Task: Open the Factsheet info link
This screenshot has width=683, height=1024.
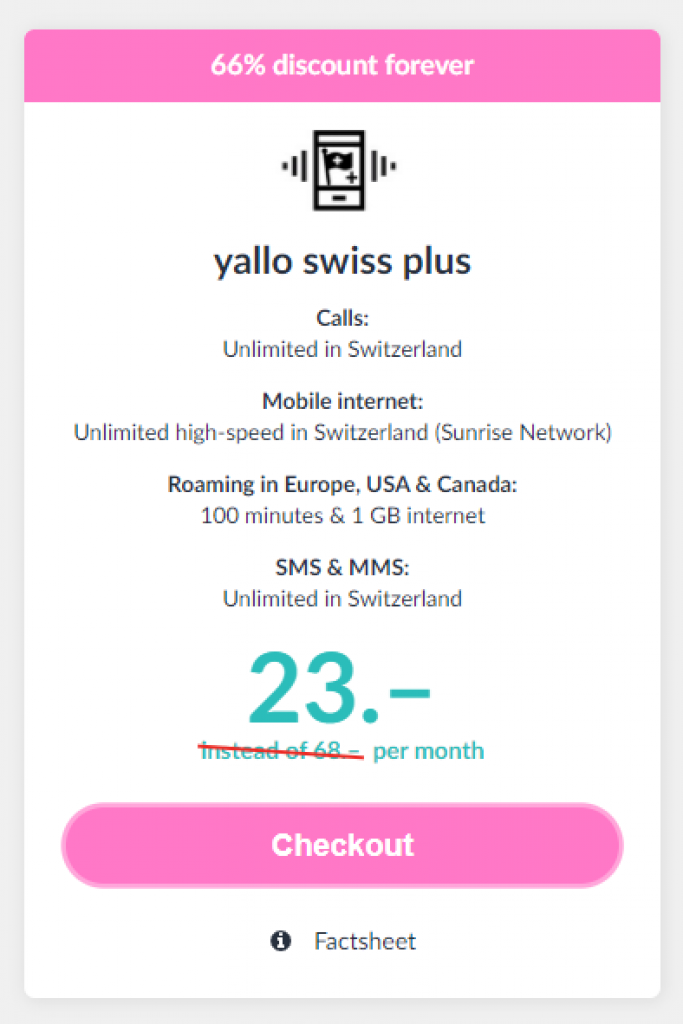Action: click(x=364, y=941)
